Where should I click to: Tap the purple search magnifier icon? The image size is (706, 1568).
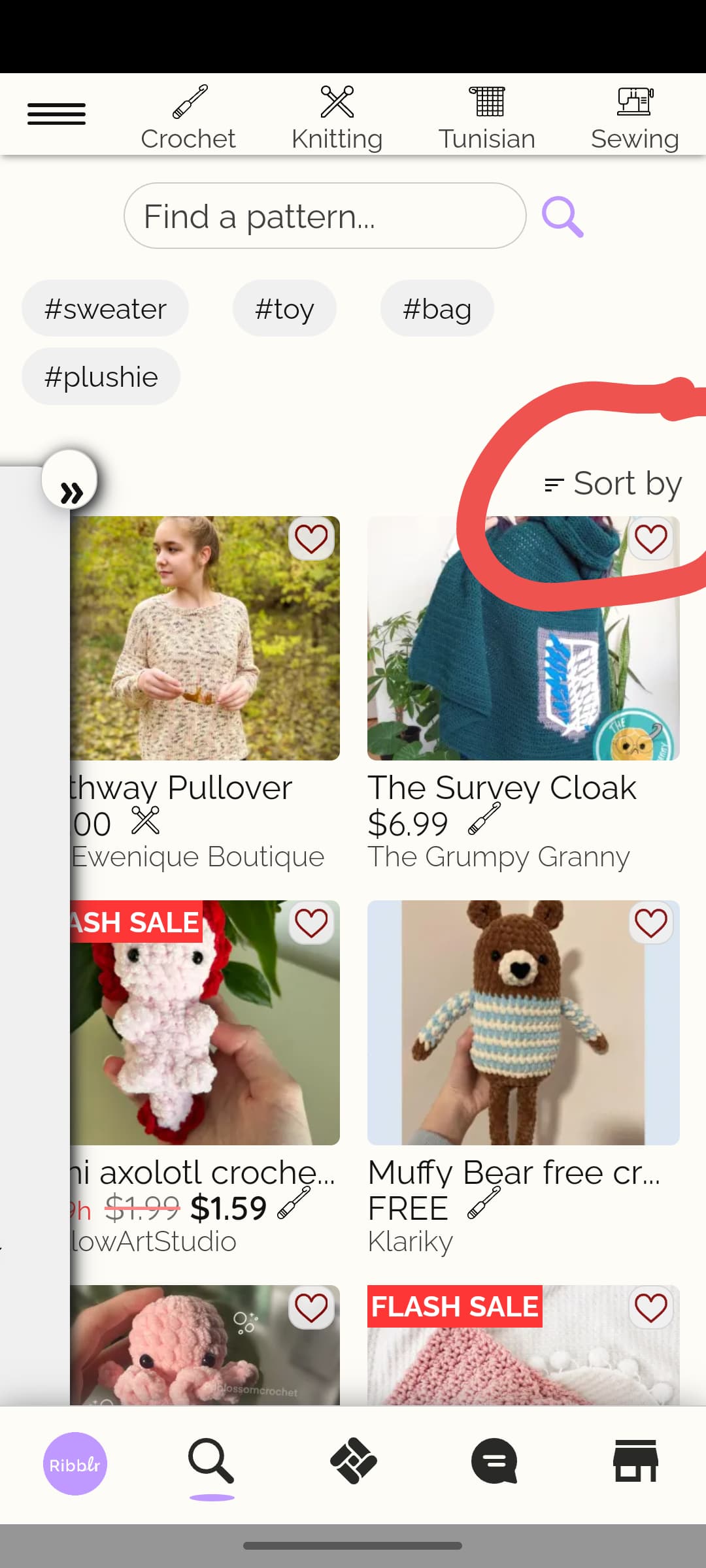click(562, 217)
